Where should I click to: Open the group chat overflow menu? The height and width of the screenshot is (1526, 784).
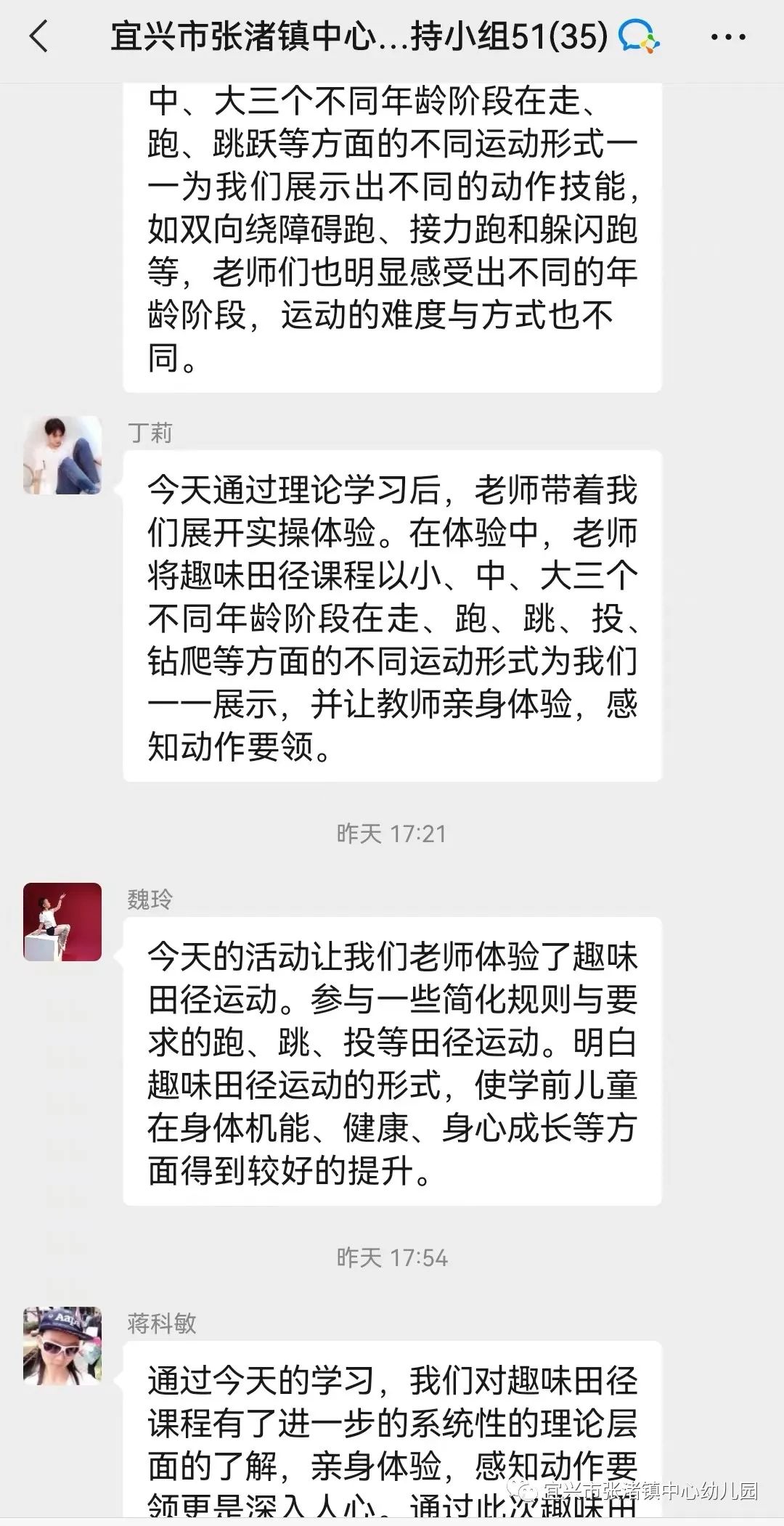pos(728,36)
